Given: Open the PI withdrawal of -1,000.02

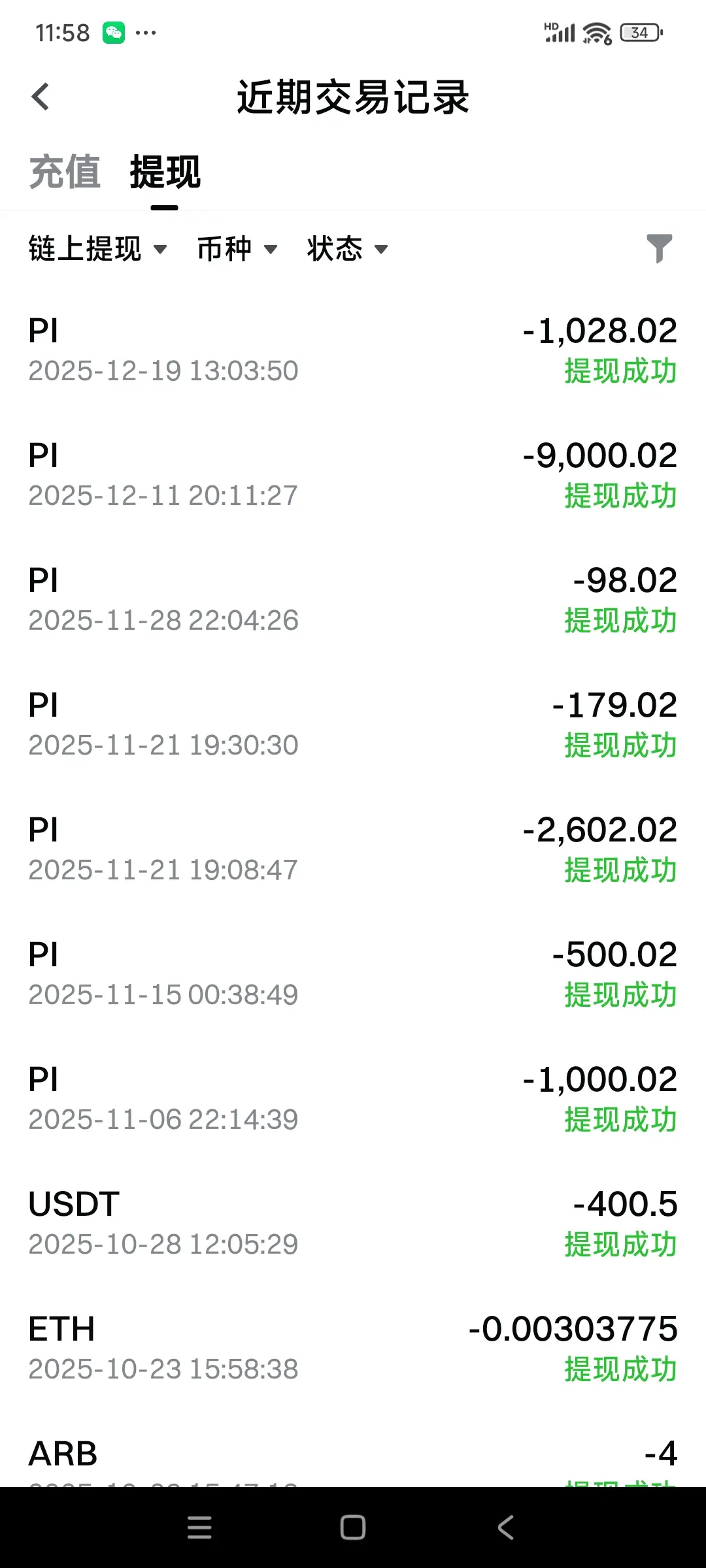Looking at the screenshot, I should coord(353,1099).
